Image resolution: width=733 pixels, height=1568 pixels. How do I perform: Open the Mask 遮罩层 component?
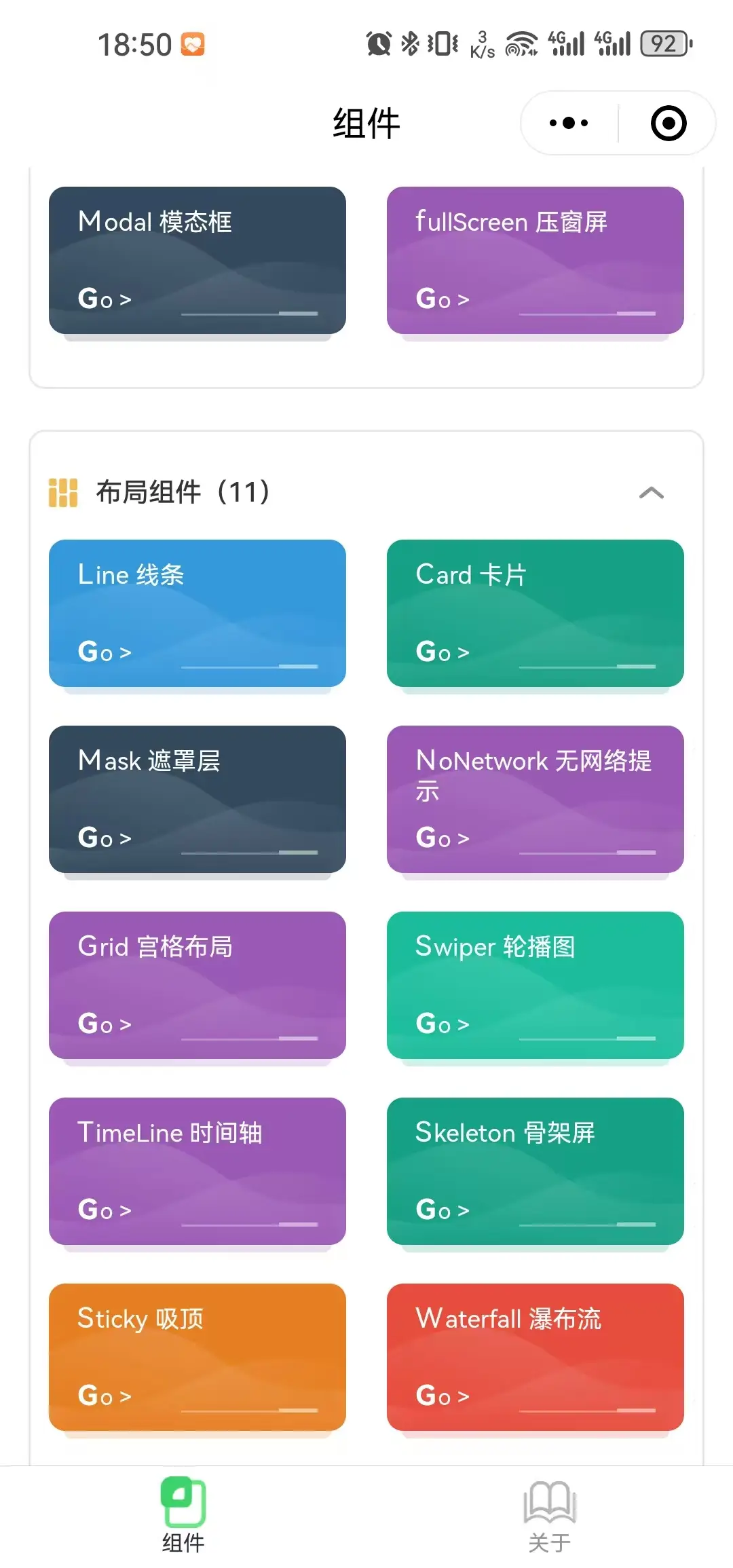198,799
